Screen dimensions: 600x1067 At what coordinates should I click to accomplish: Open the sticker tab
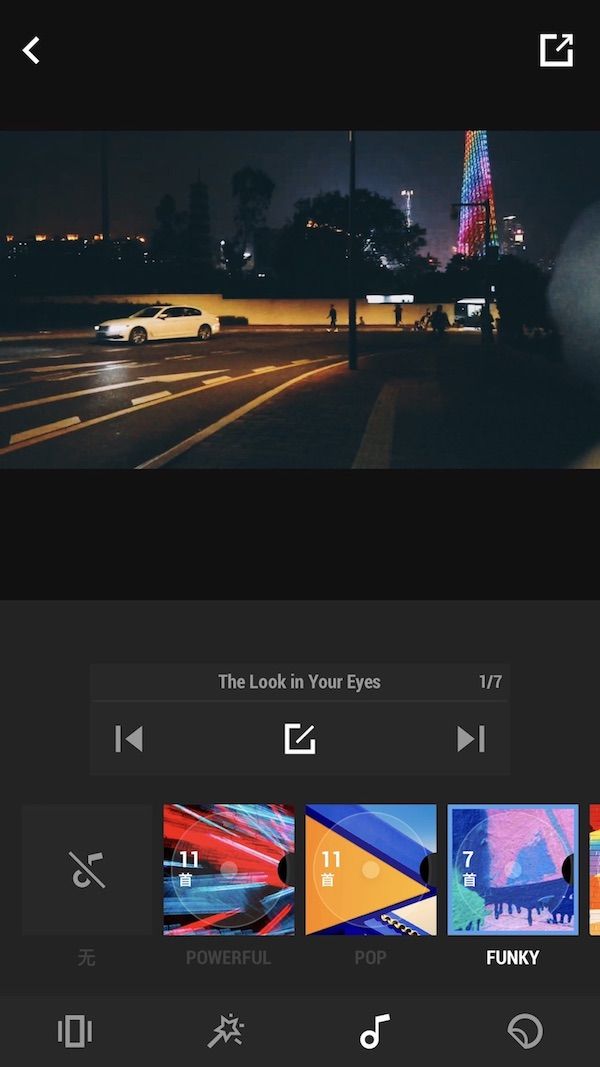coord(525,1031)
